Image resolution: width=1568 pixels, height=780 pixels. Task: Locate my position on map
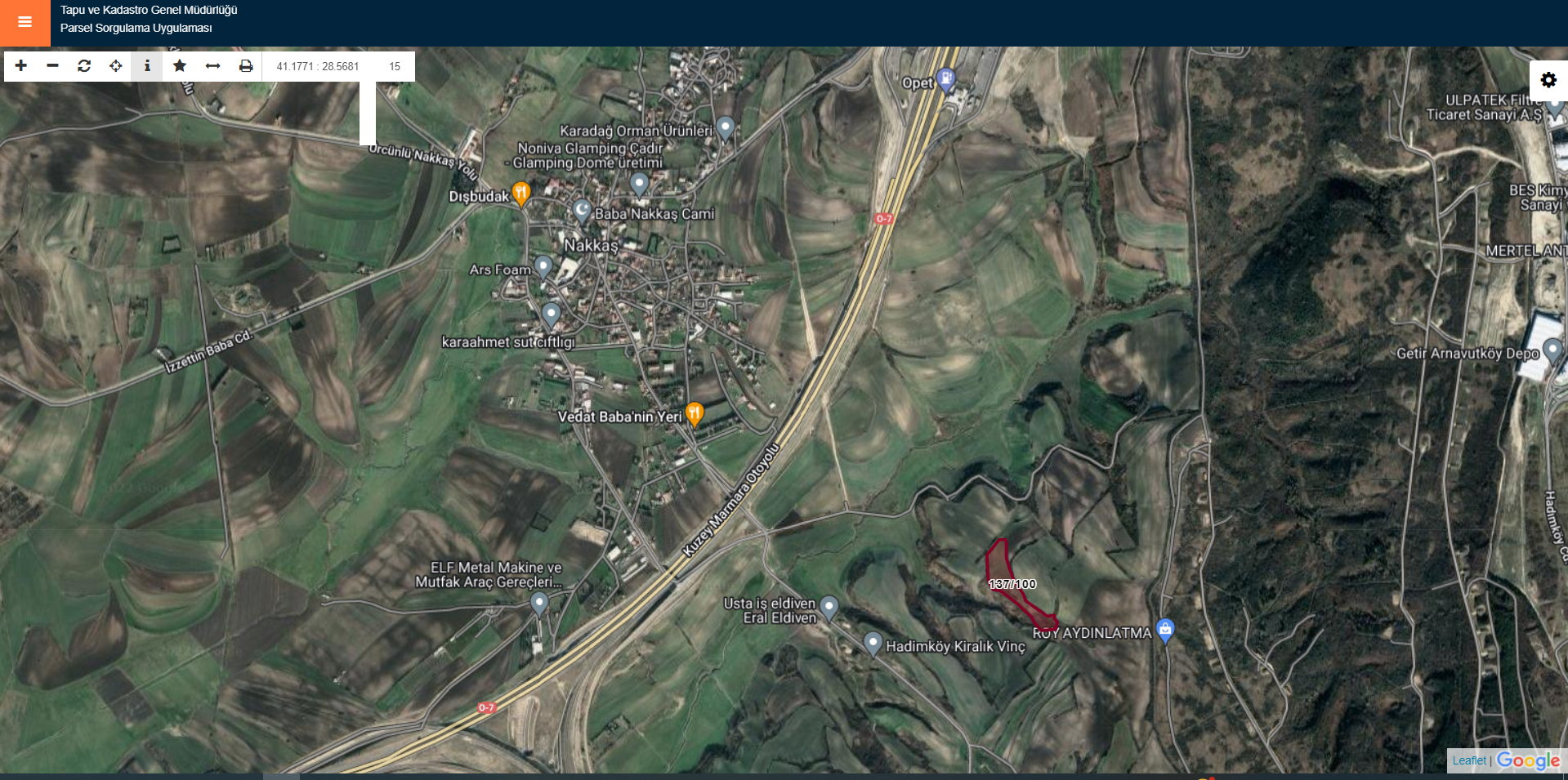point(116,66)
